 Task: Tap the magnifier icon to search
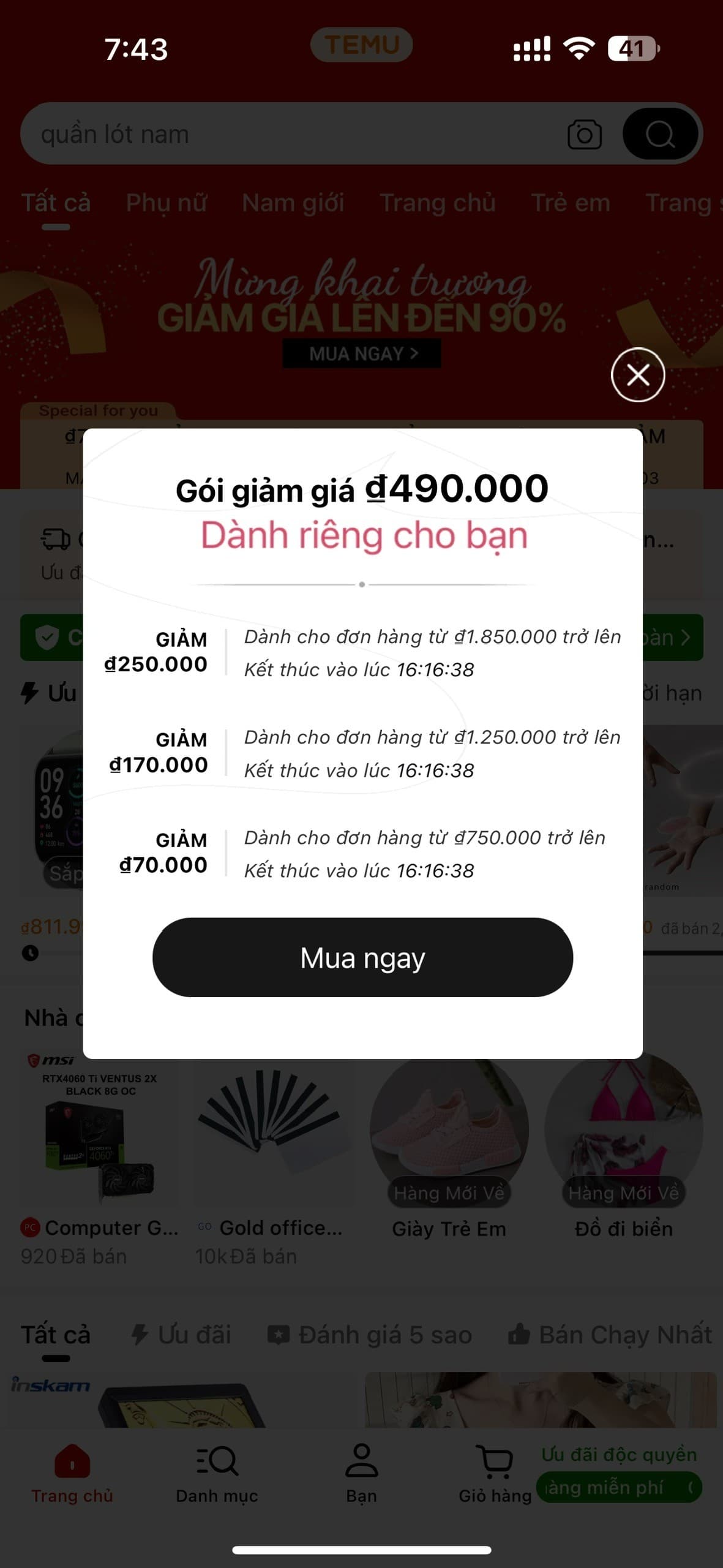point(661,134)
